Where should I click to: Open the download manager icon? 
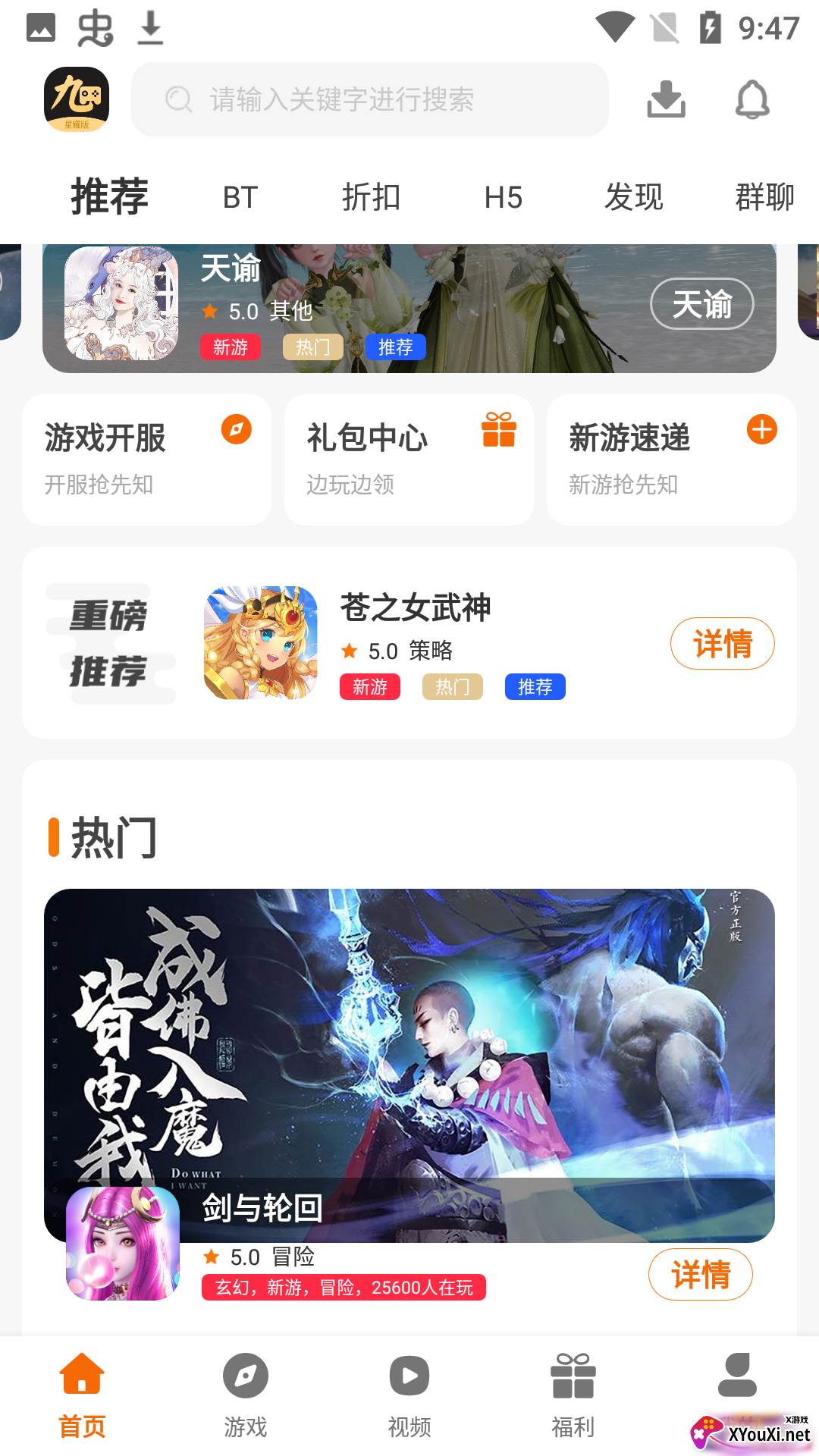[666, 99]
